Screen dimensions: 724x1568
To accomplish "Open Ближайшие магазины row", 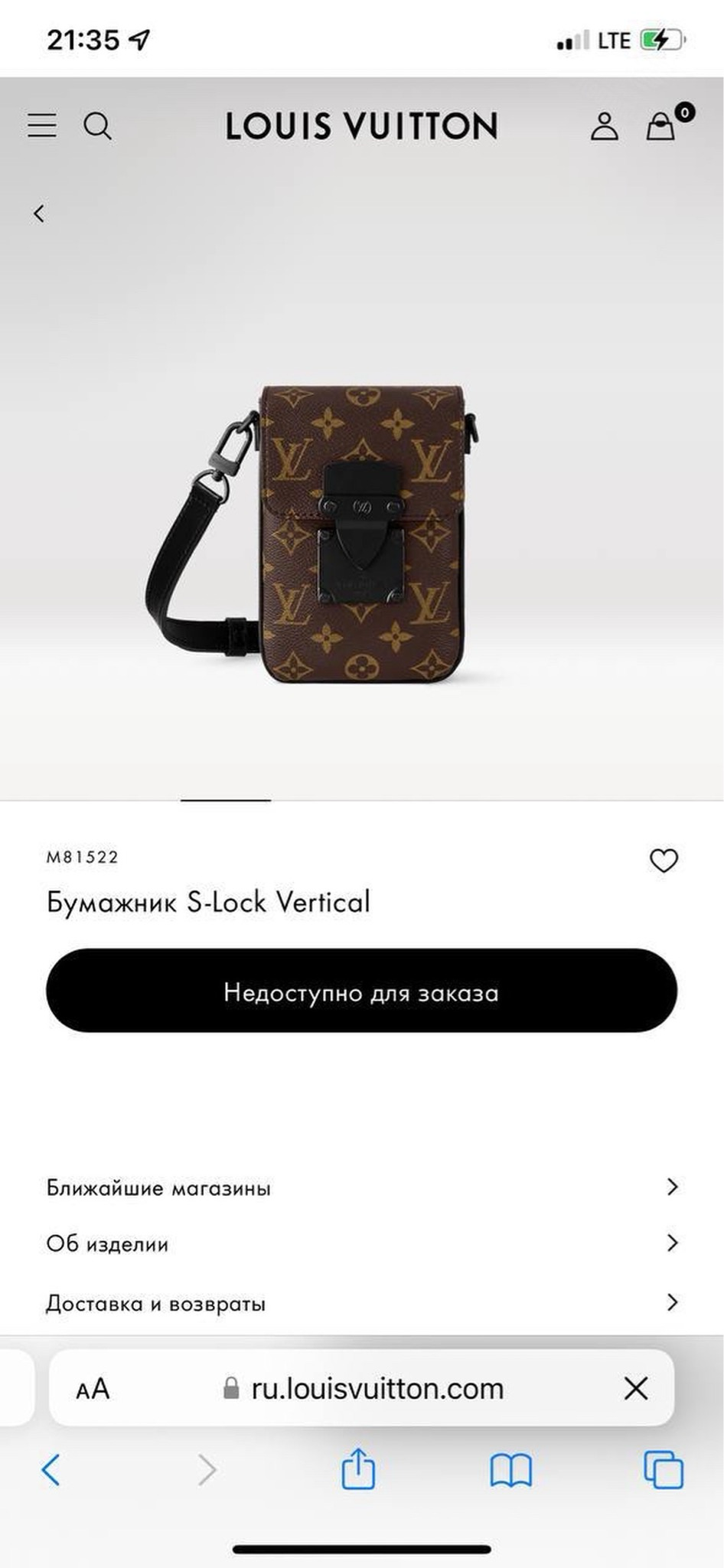I will pyautogui.click(x=362, y=1187).
